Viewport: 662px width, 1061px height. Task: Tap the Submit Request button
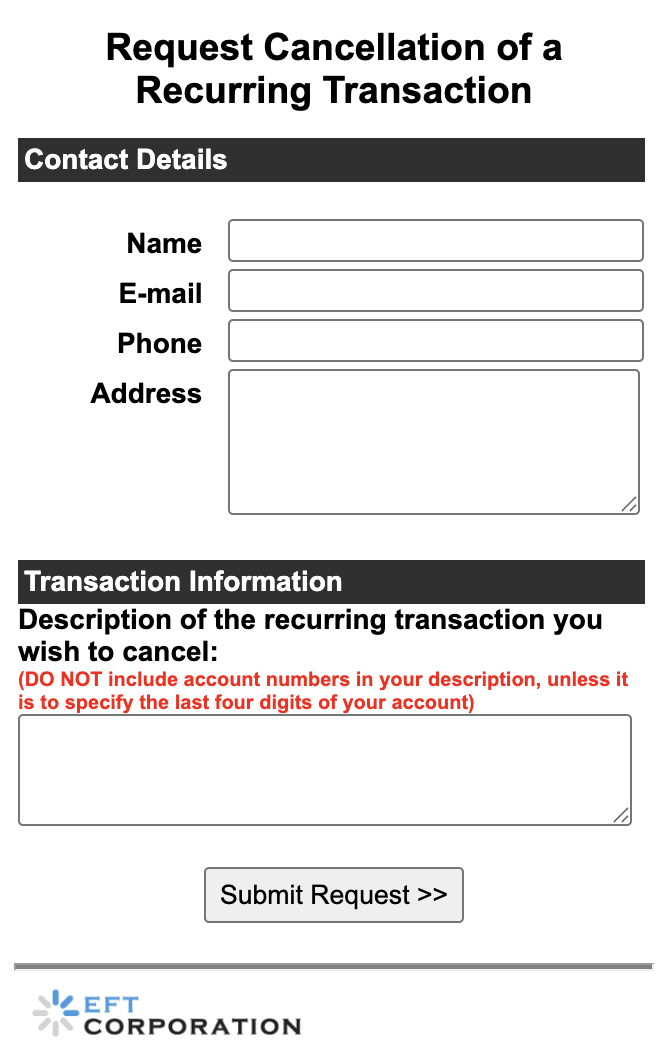[x=334, y=895]
